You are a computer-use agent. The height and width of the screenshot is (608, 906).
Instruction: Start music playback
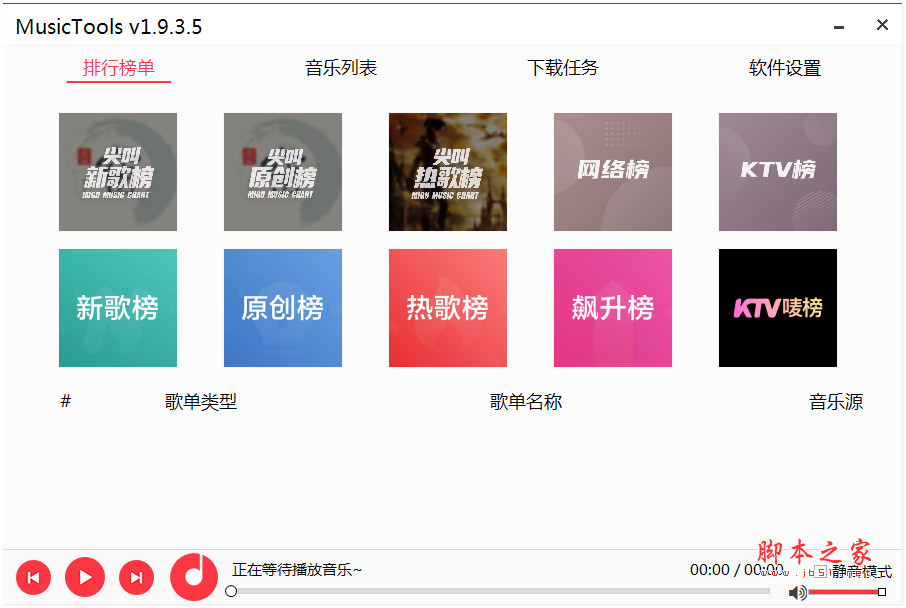pyautogui.click(x=85, y=577)
